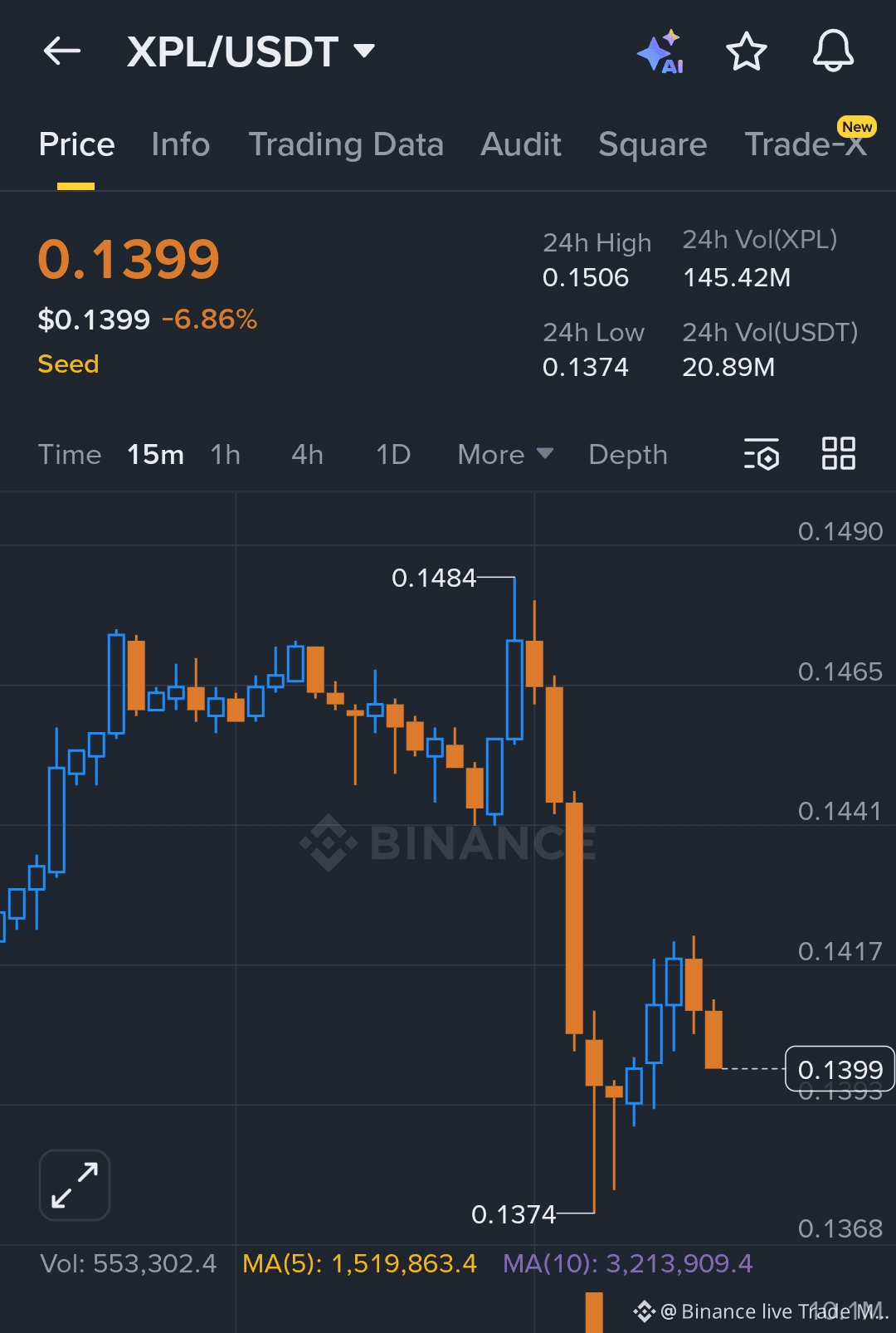Set a price alert with bell icon
The height and width of the screenshot is (1333, 896).
tap(833, 51)
